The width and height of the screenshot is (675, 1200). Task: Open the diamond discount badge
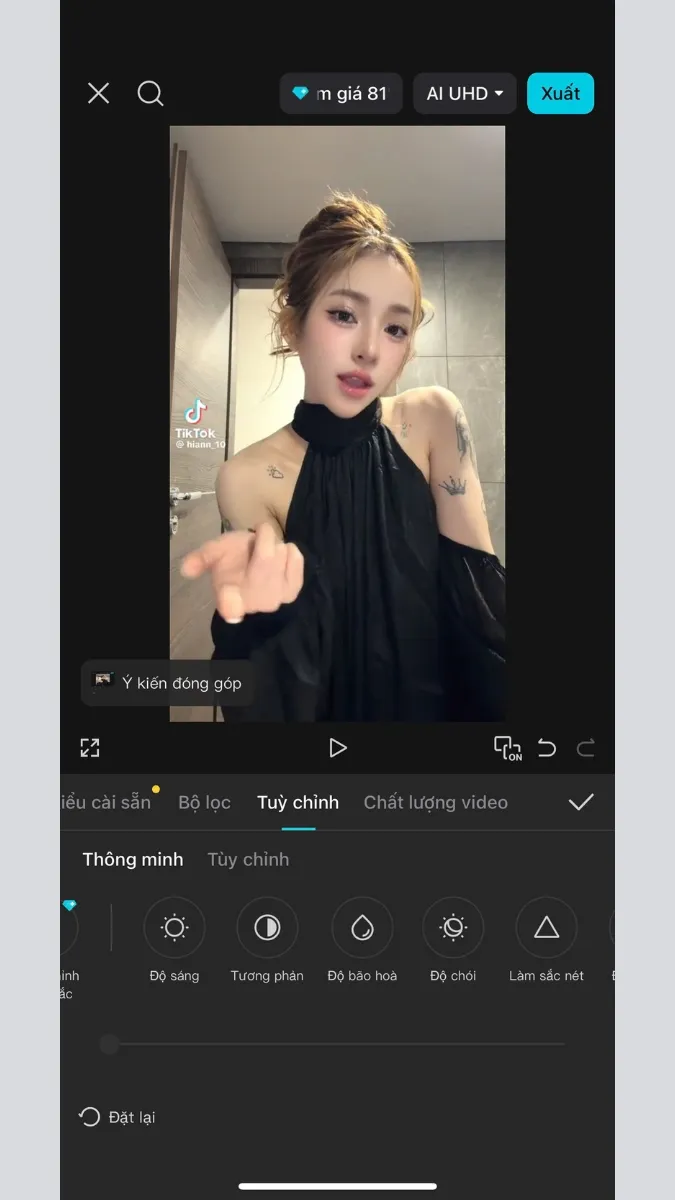[341, 93]
